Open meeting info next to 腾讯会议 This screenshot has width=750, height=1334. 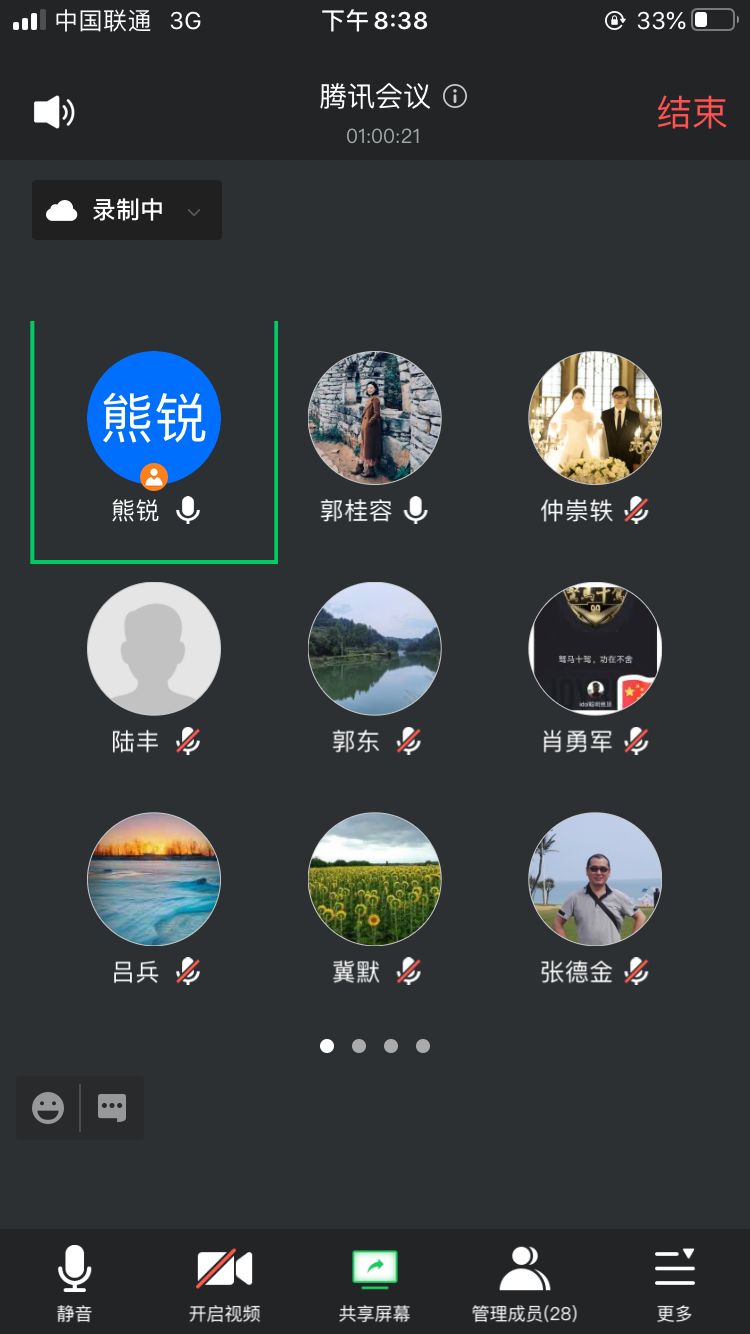pos(455,97)
